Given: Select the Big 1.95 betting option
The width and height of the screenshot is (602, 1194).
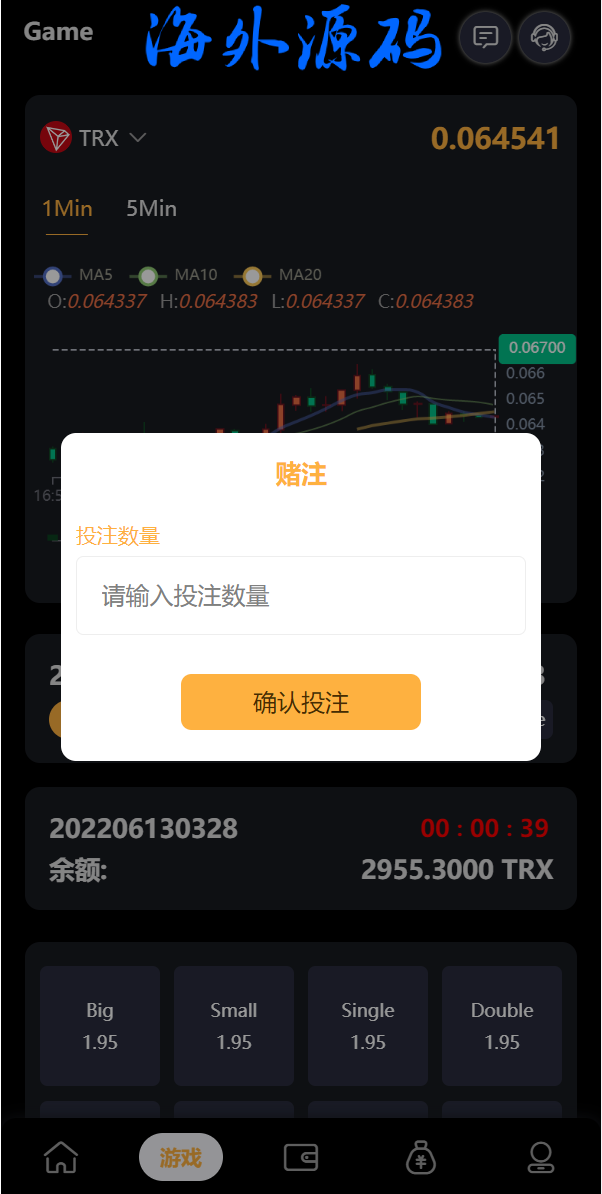Looking at the screenshot, I should coord(100,1025).
